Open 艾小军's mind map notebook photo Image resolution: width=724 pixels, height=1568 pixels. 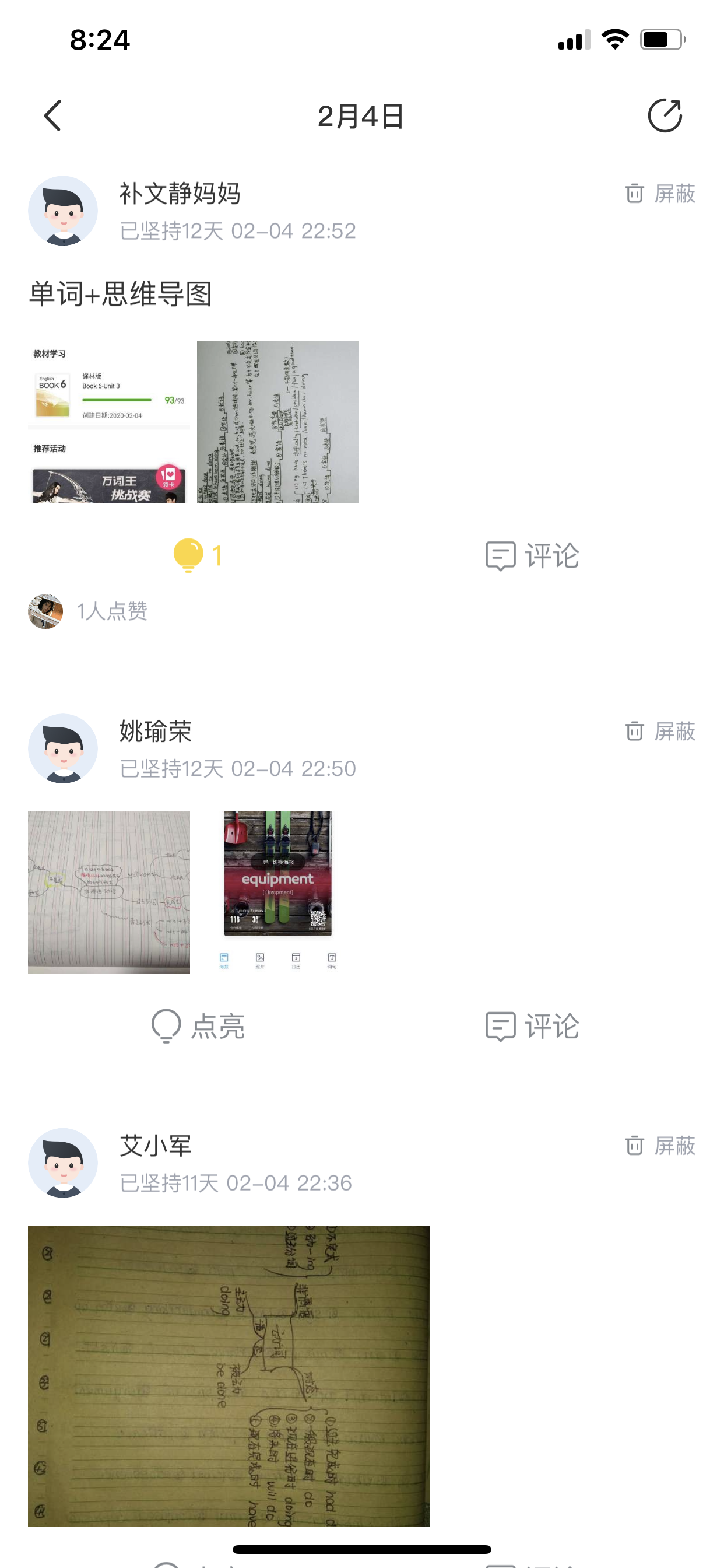point(229,1375)
